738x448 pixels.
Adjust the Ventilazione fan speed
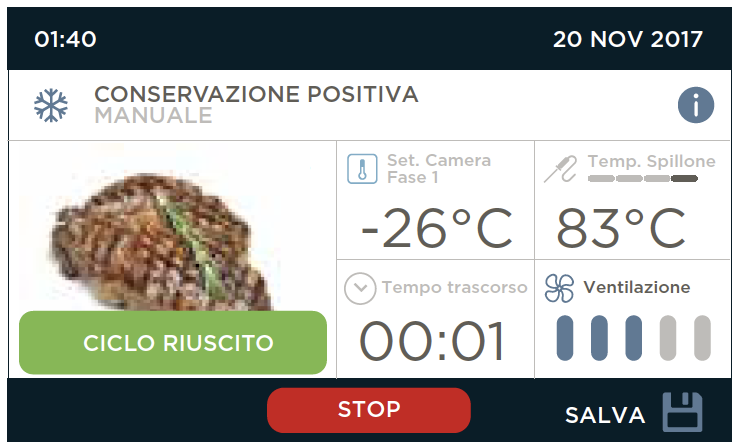(x=632, y=321)
